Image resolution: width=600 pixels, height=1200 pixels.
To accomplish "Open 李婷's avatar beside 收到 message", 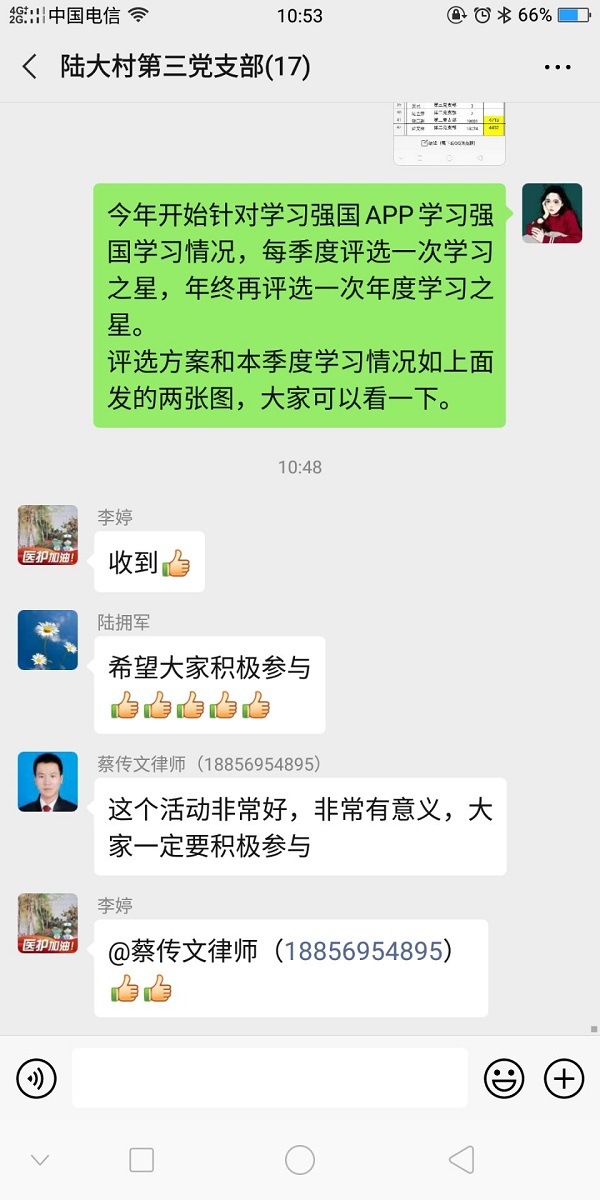I will point(48,535).
